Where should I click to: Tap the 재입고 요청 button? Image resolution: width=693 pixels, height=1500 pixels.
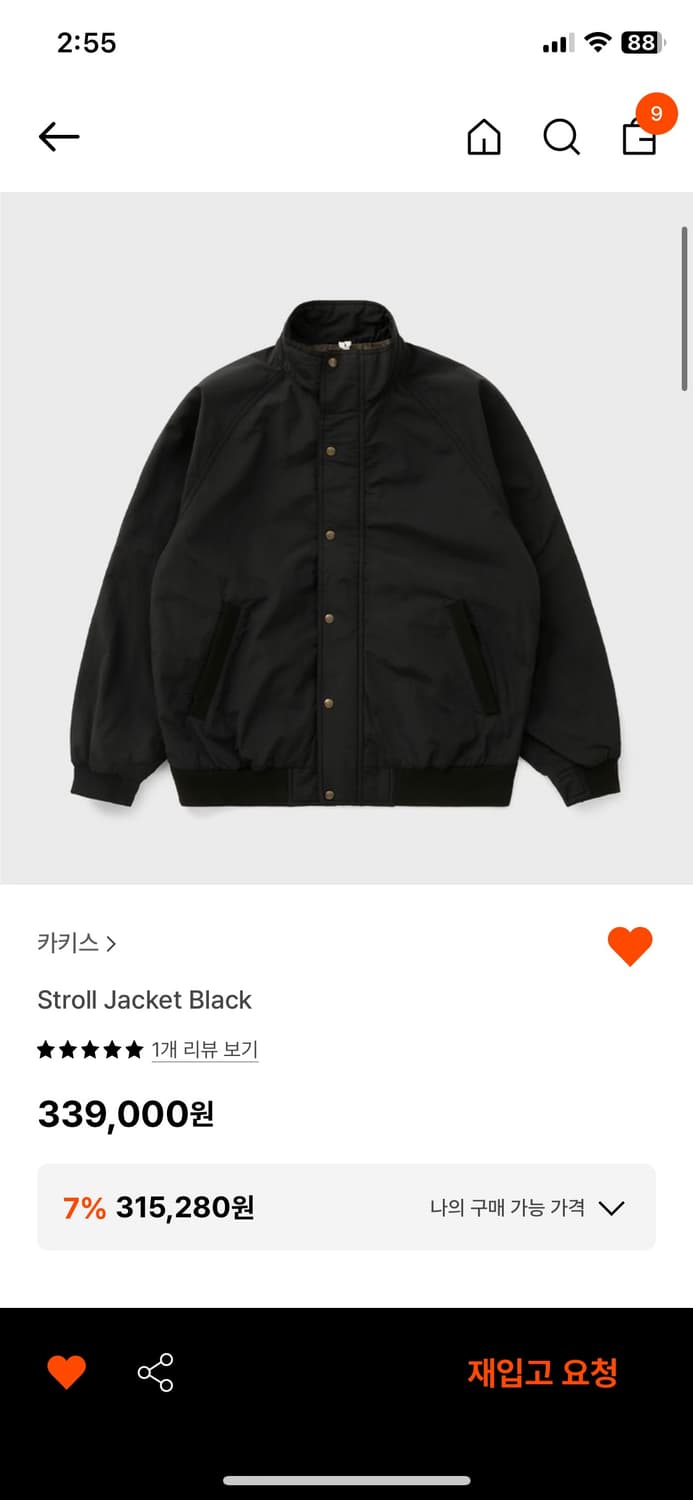542,1372
